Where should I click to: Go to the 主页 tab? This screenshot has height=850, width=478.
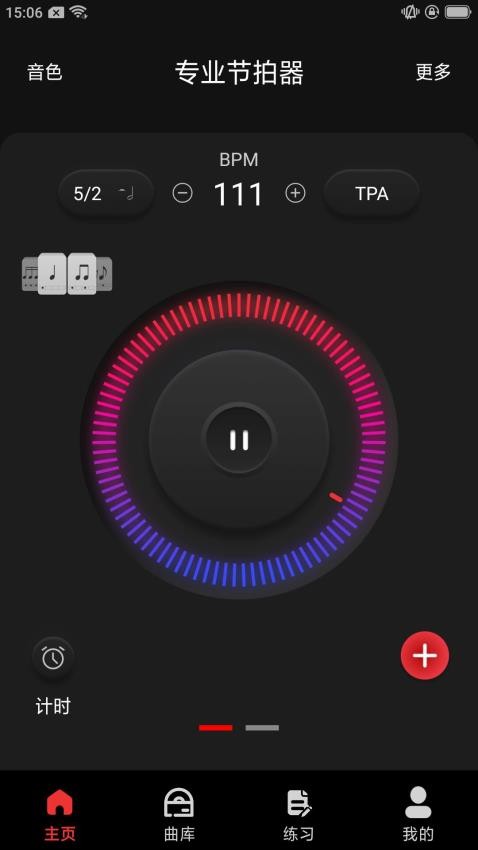(x=60, y=814)
